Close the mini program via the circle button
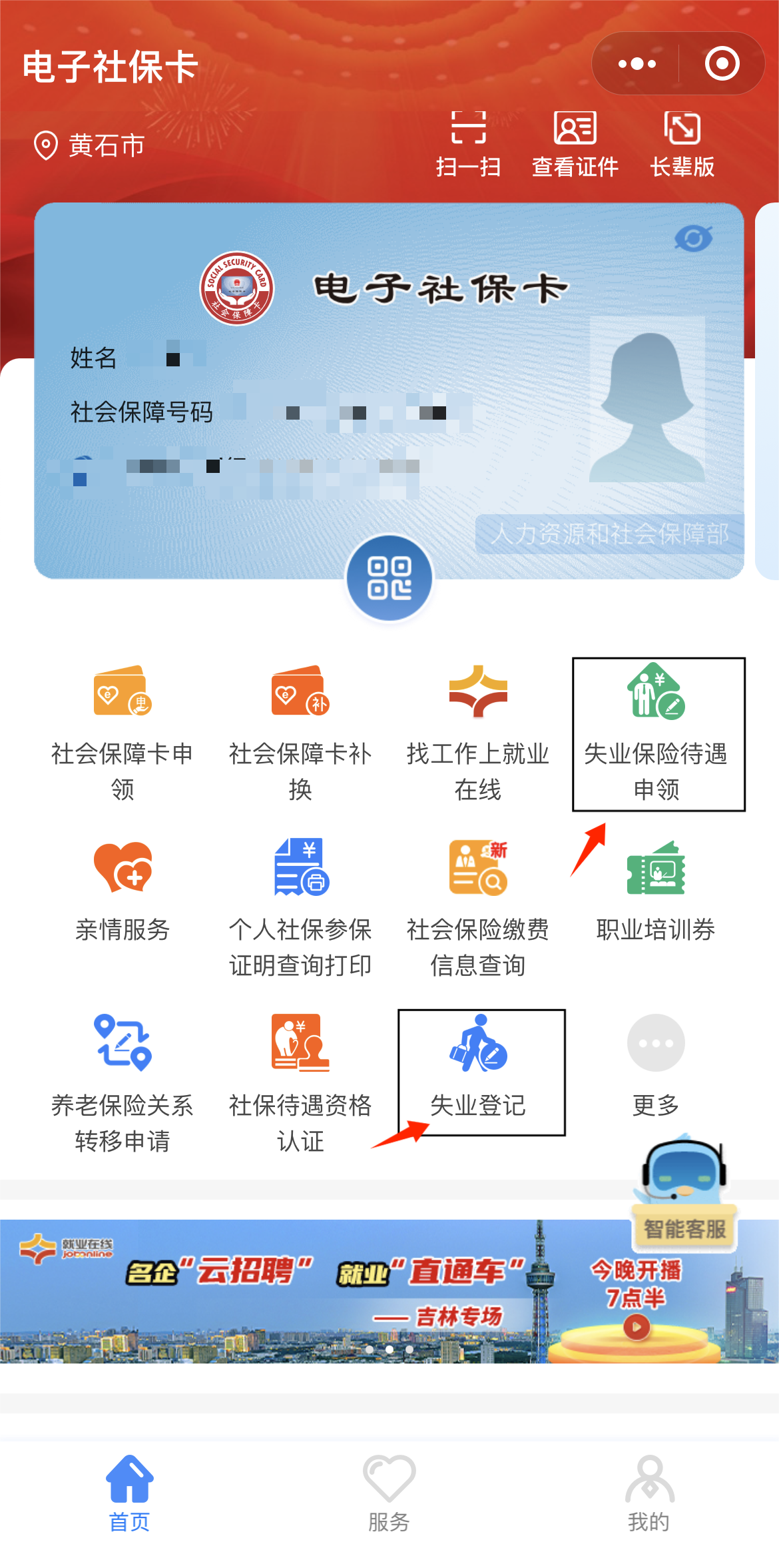 pos(722,64)
